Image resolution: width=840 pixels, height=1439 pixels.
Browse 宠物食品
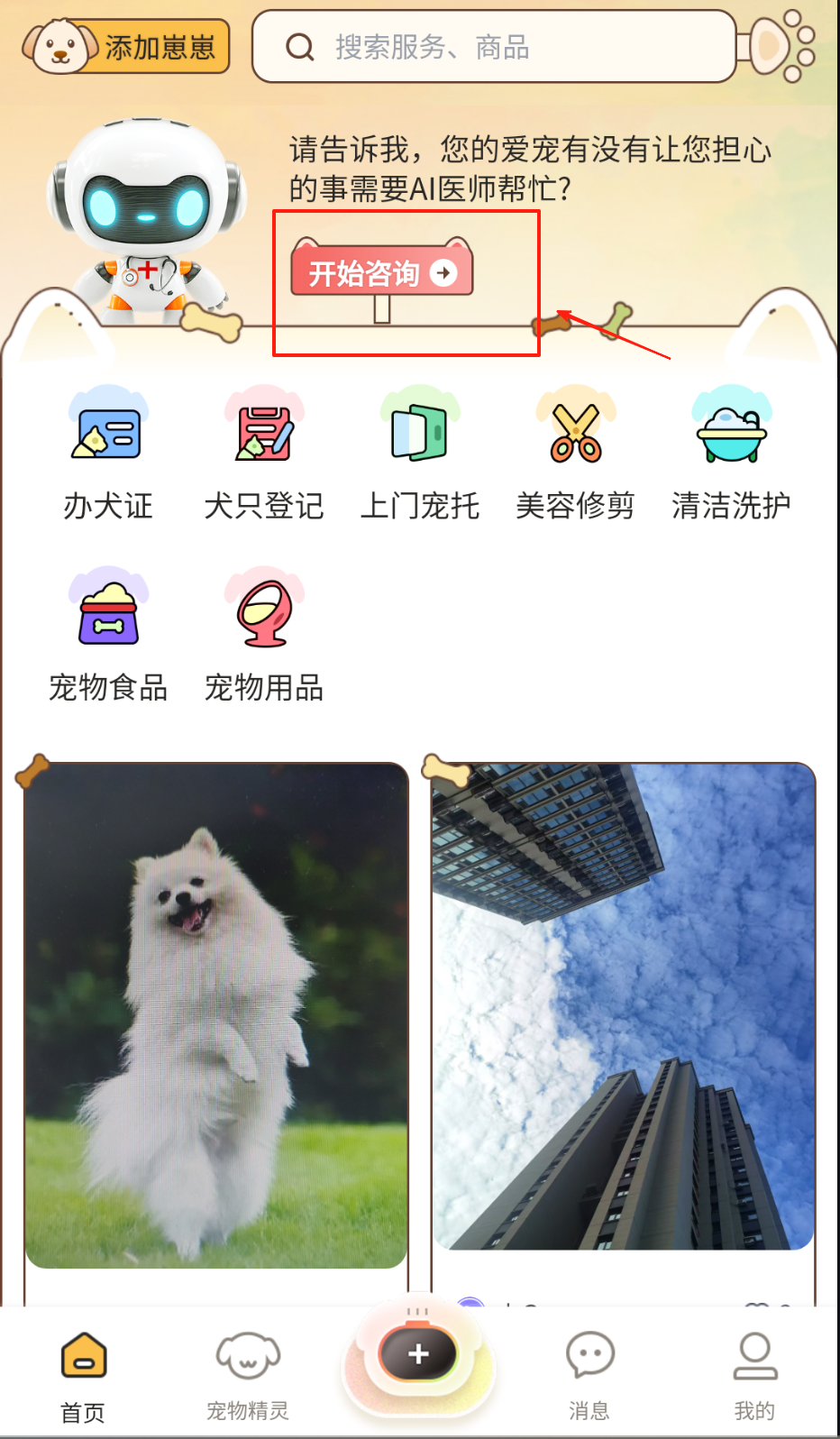(x=108, y=635)
